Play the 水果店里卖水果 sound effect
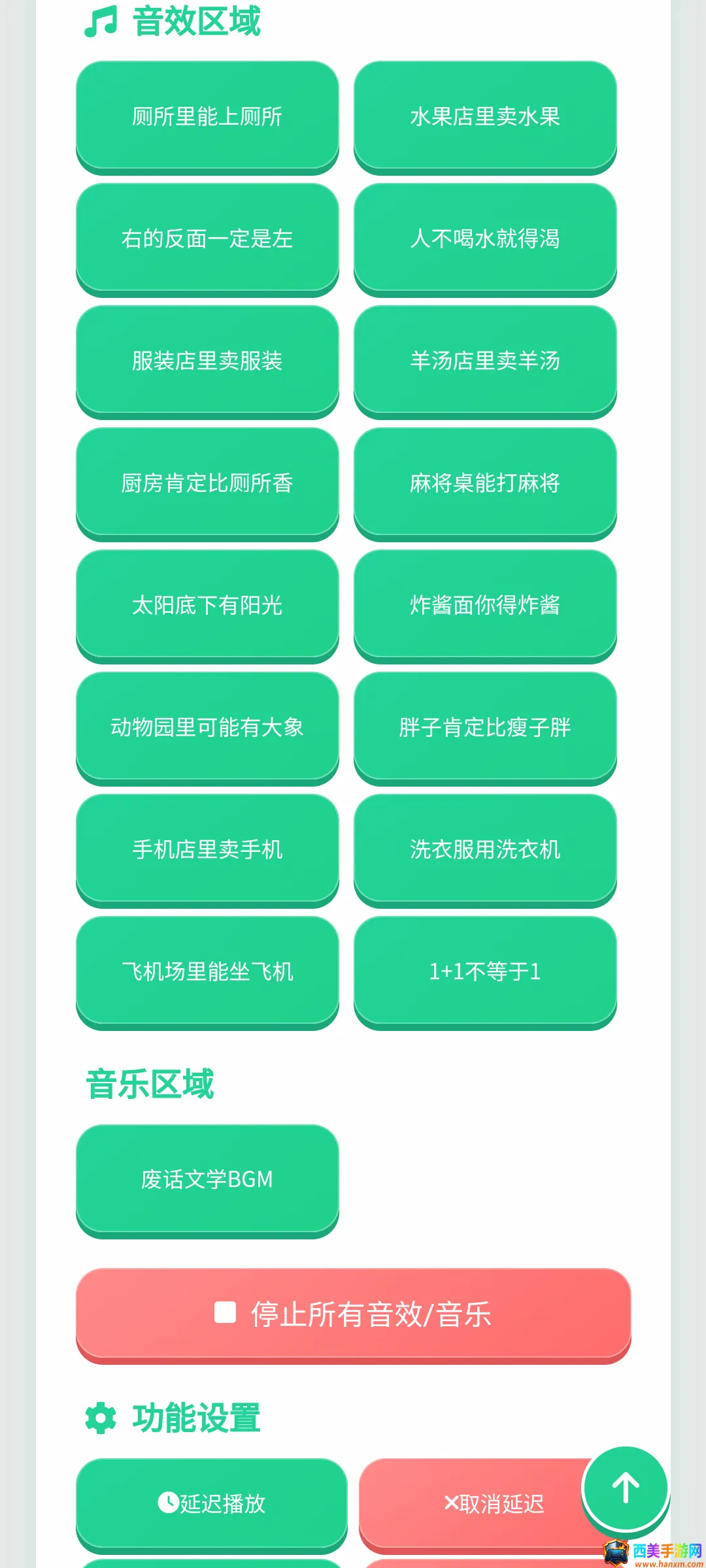The image size is (706, 1568). [x=485, y=116]
